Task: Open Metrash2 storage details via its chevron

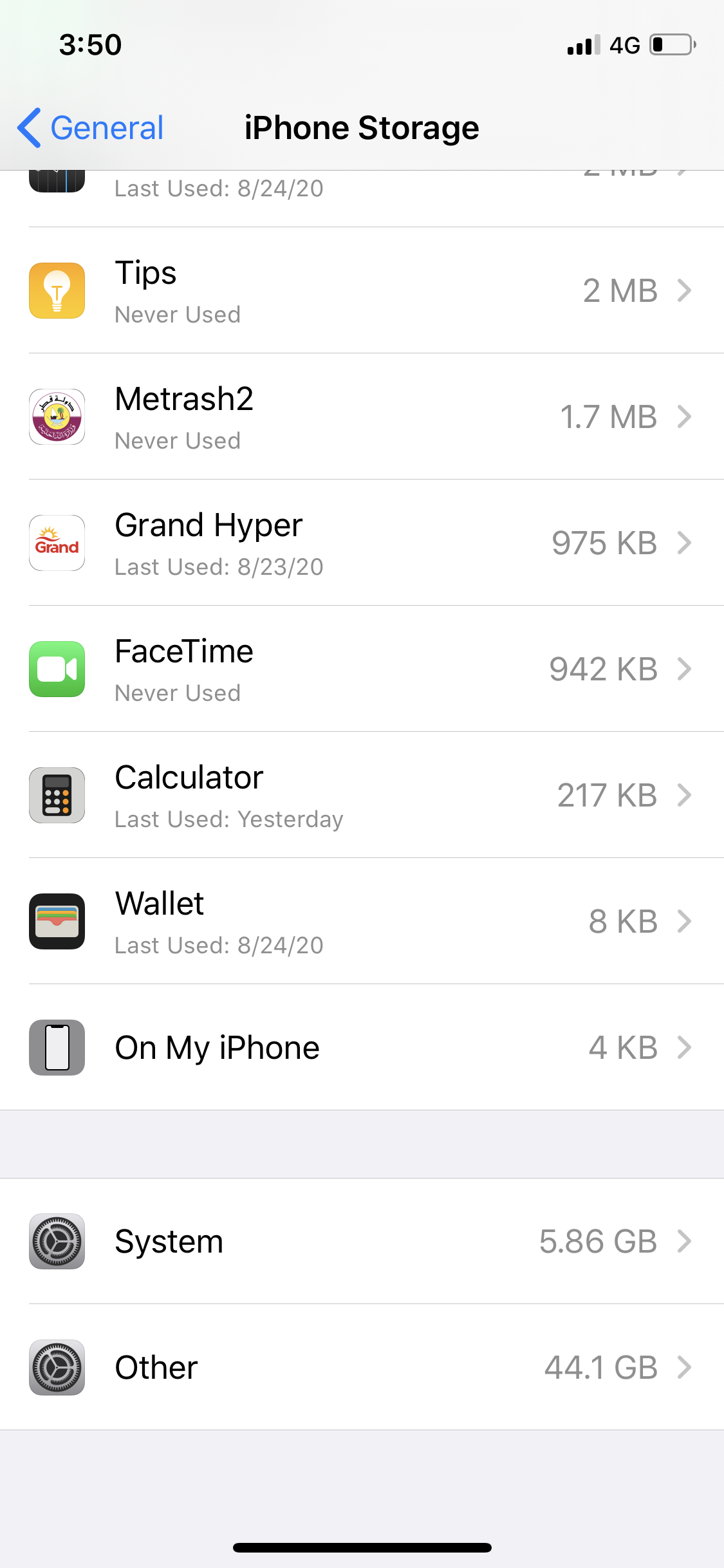Action: 684,416
